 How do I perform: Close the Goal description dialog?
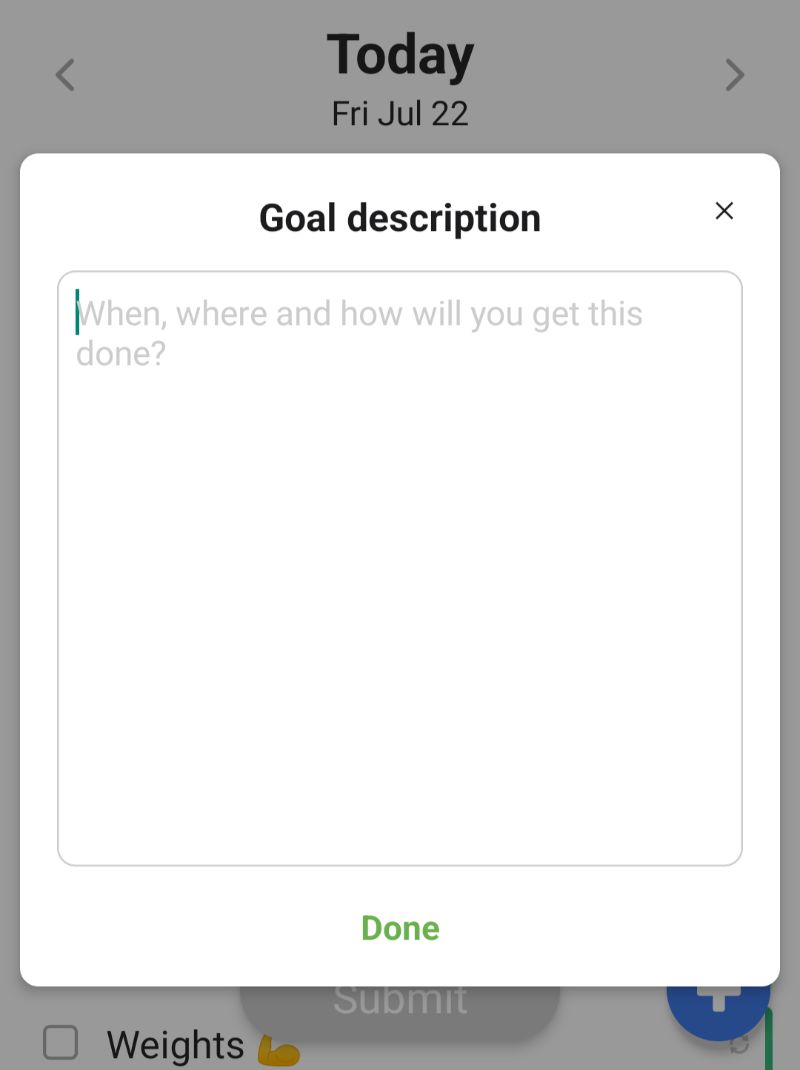(x=724, y=210)
